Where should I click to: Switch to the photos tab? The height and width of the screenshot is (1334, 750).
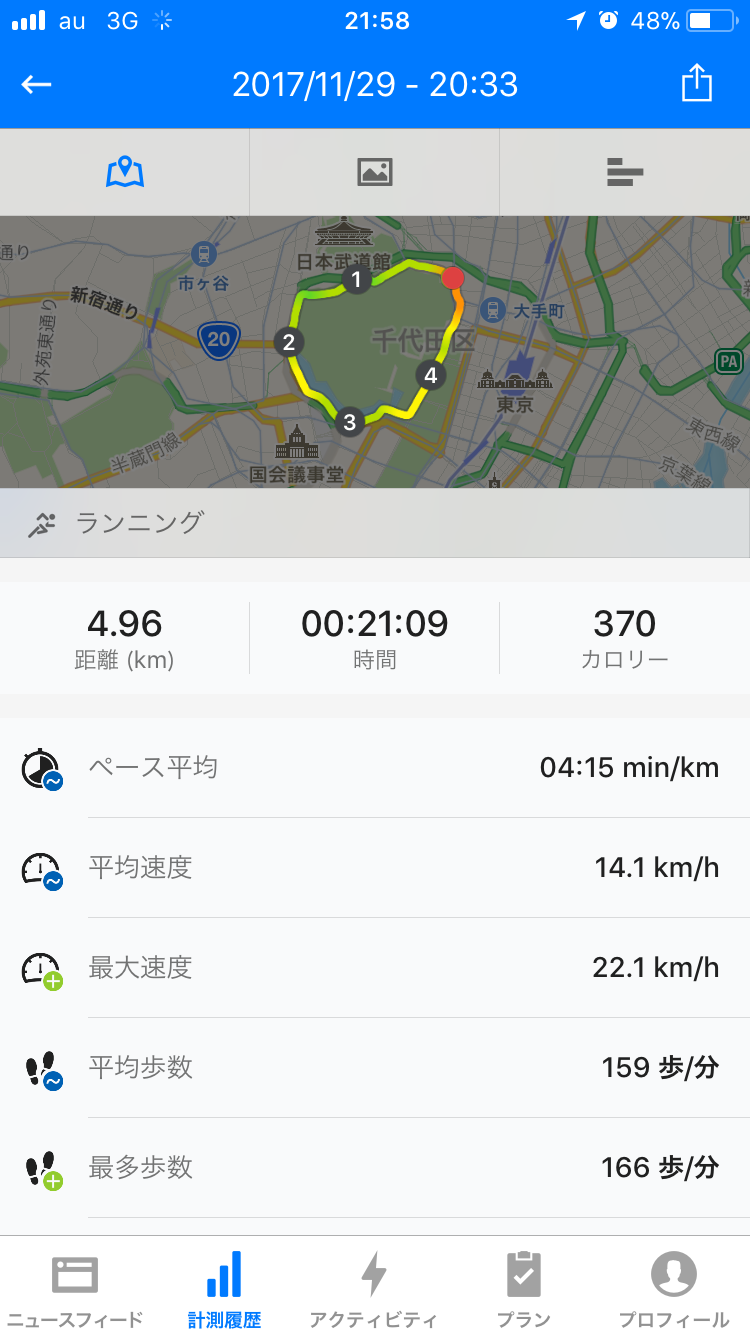click(375, 172)
